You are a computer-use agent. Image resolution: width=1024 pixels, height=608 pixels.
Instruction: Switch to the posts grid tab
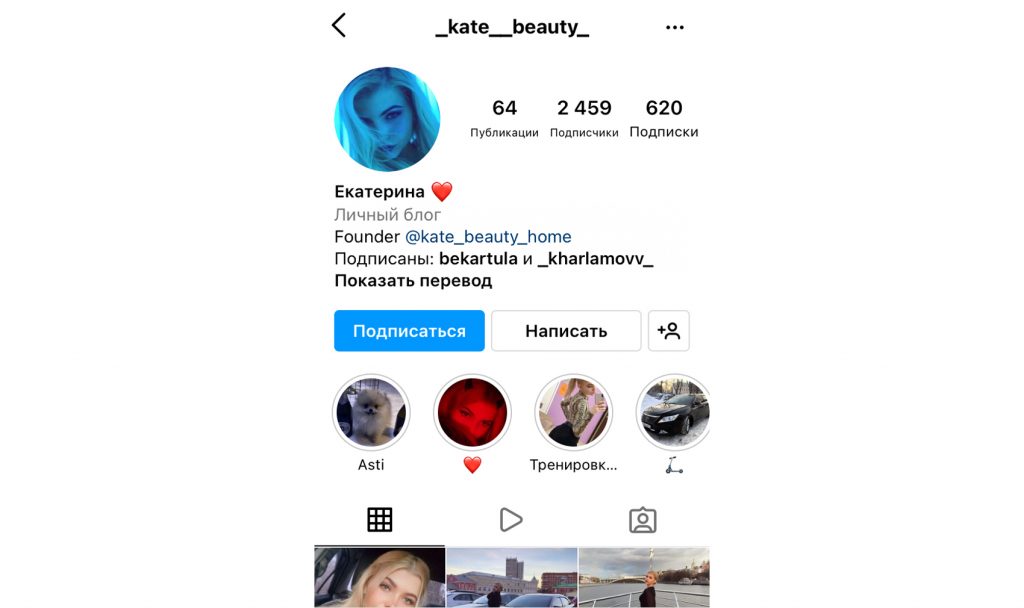pos(379,520)
